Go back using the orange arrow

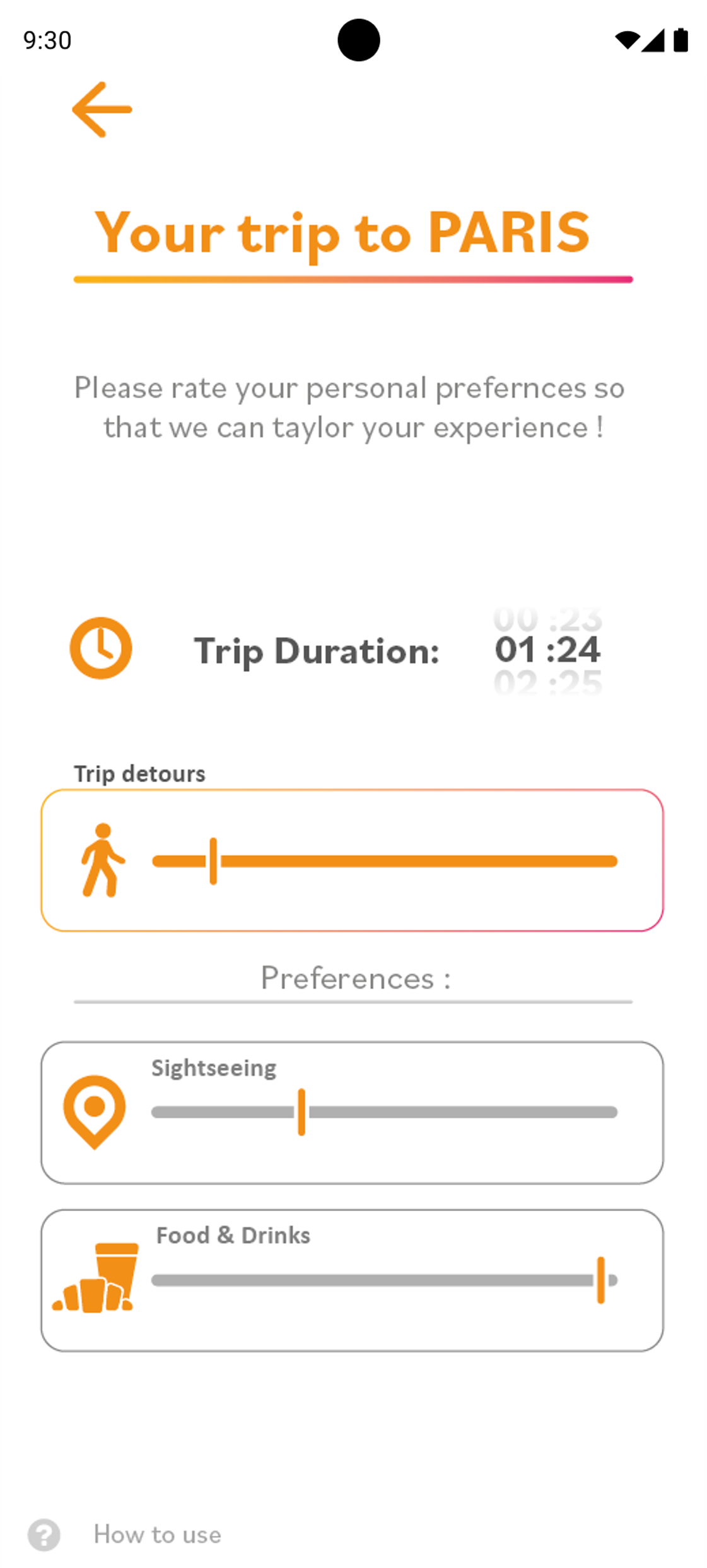[x=102, y=110]
